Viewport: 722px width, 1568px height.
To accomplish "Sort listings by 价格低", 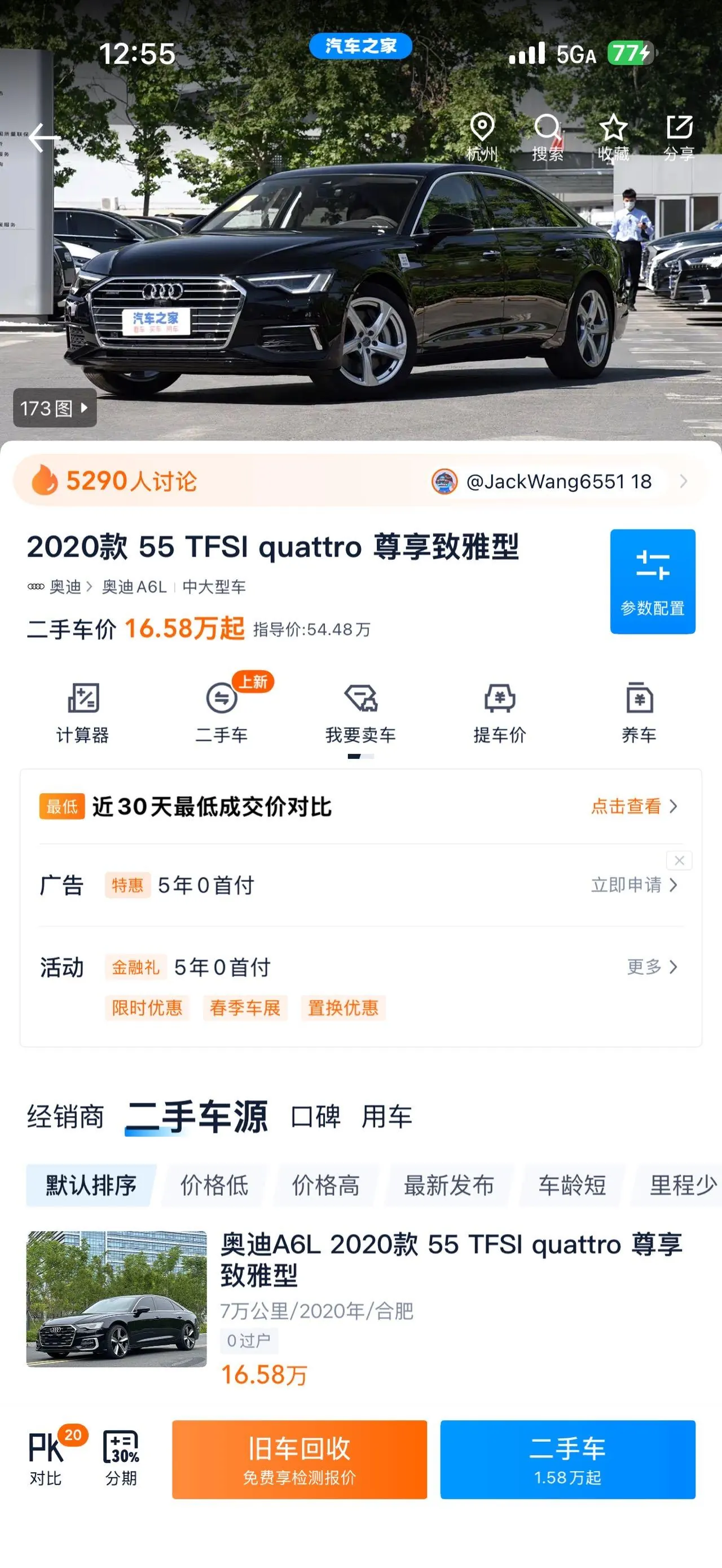I will [214, 1185].
